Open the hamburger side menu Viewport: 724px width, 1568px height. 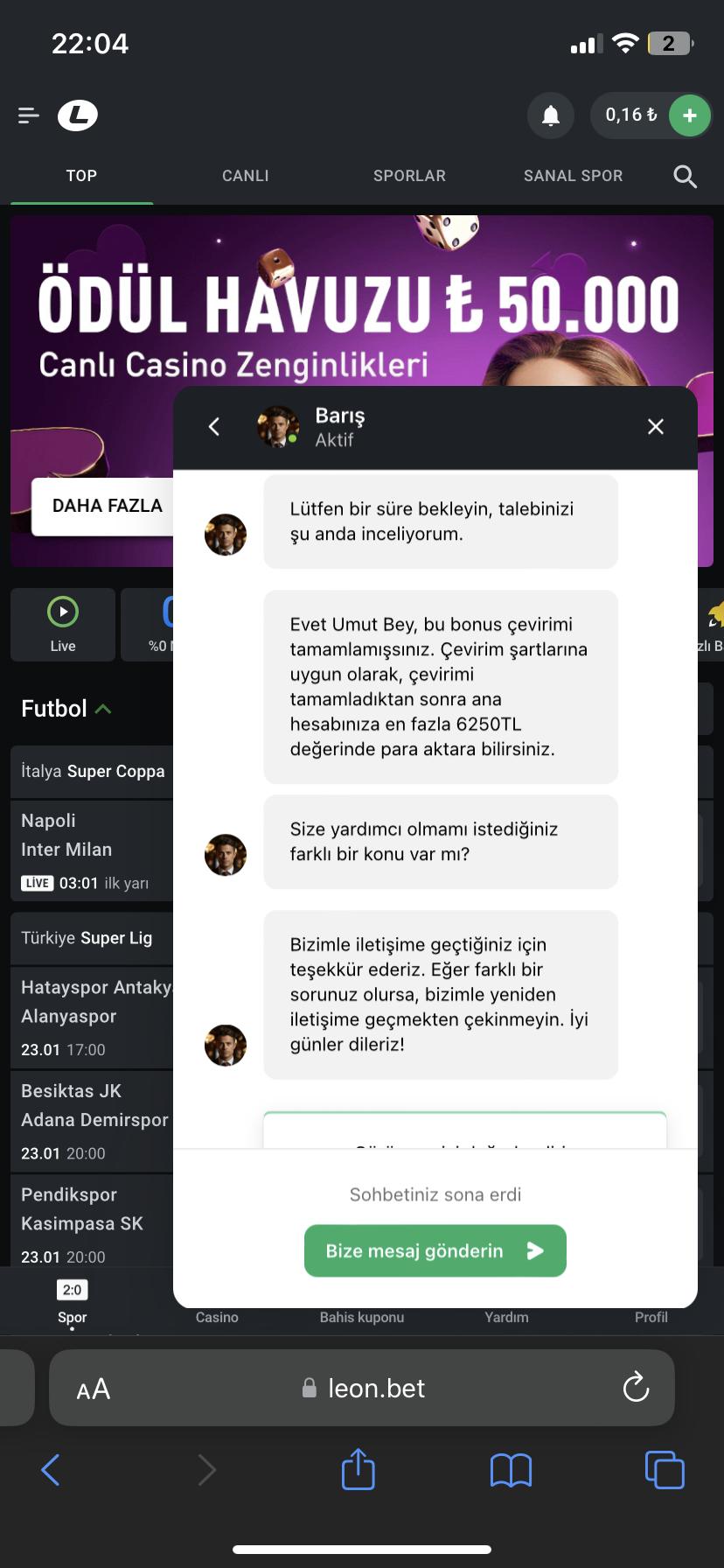29,115
